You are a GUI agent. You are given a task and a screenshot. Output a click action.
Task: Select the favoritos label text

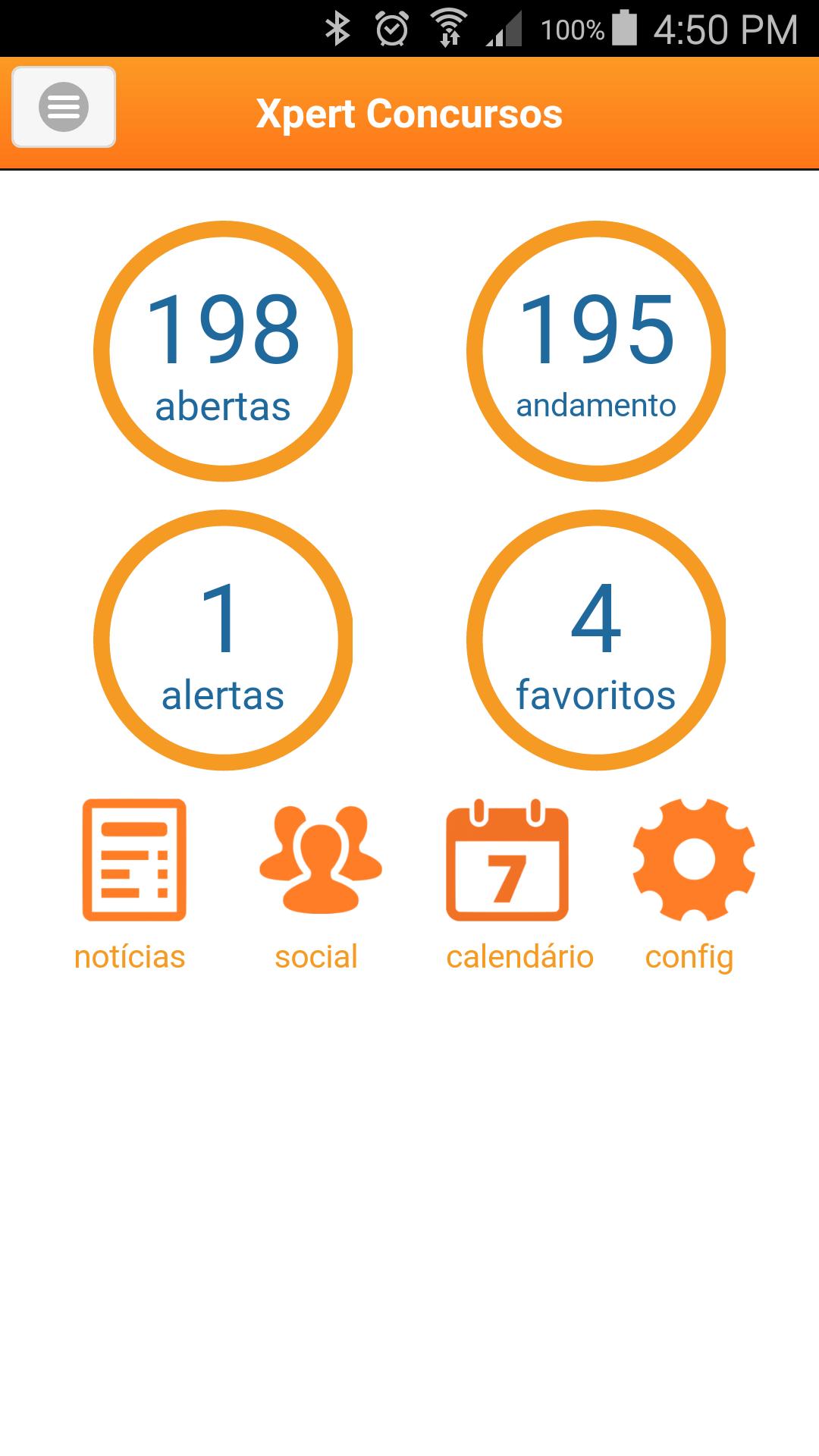point(597,694)
